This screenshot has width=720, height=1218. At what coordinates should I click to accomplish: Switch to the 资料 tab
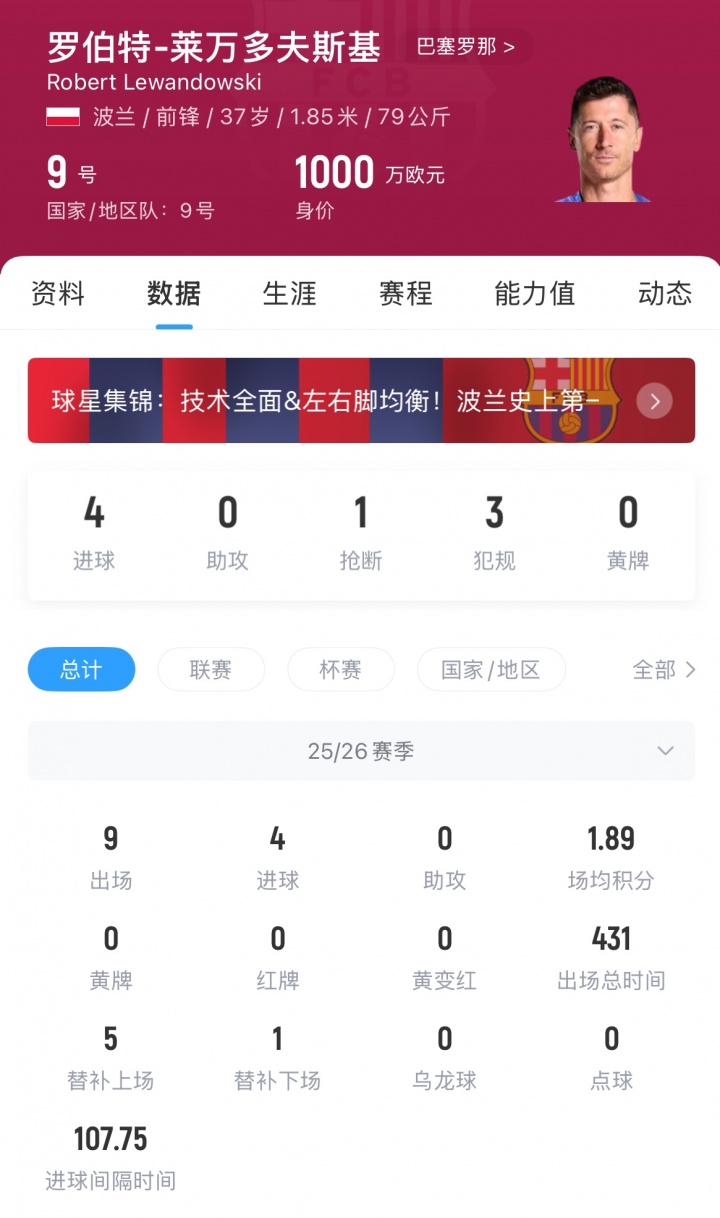coord(58,293)
